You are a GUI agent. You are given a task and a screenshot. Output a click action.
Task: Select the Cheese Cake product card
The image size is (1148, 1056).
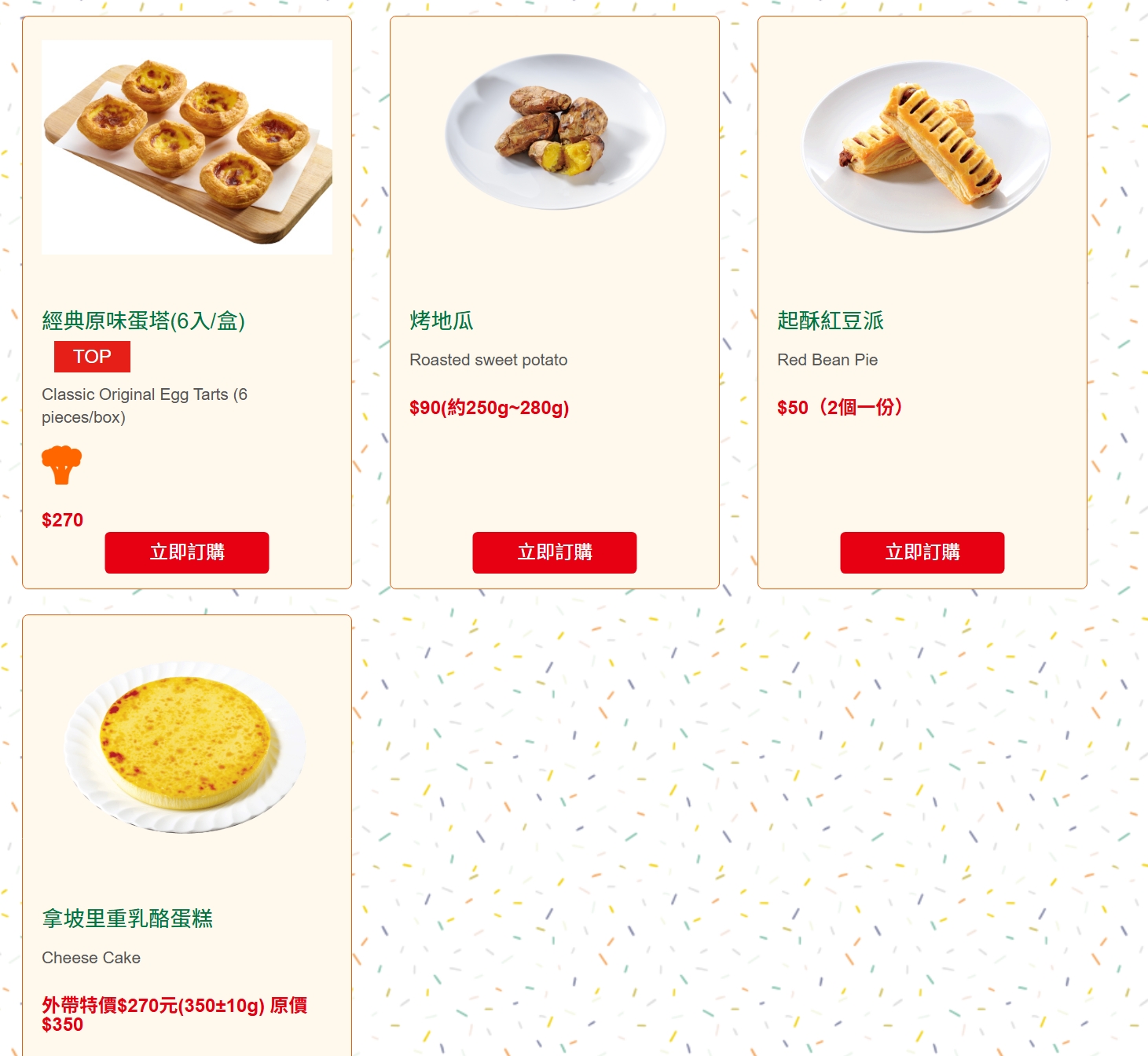187,746
